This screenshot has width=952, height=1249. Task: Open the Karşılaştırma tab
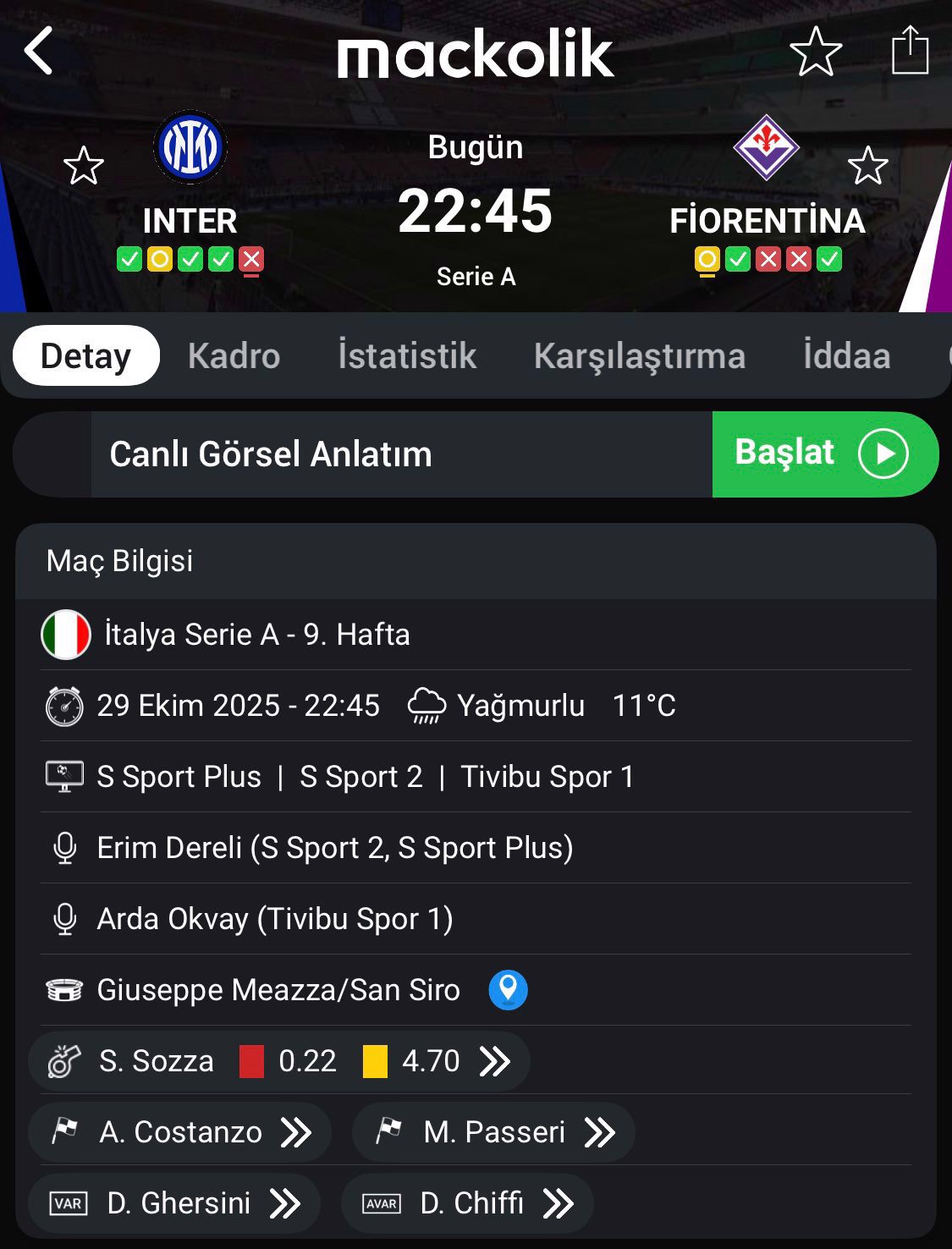(639, 356)
